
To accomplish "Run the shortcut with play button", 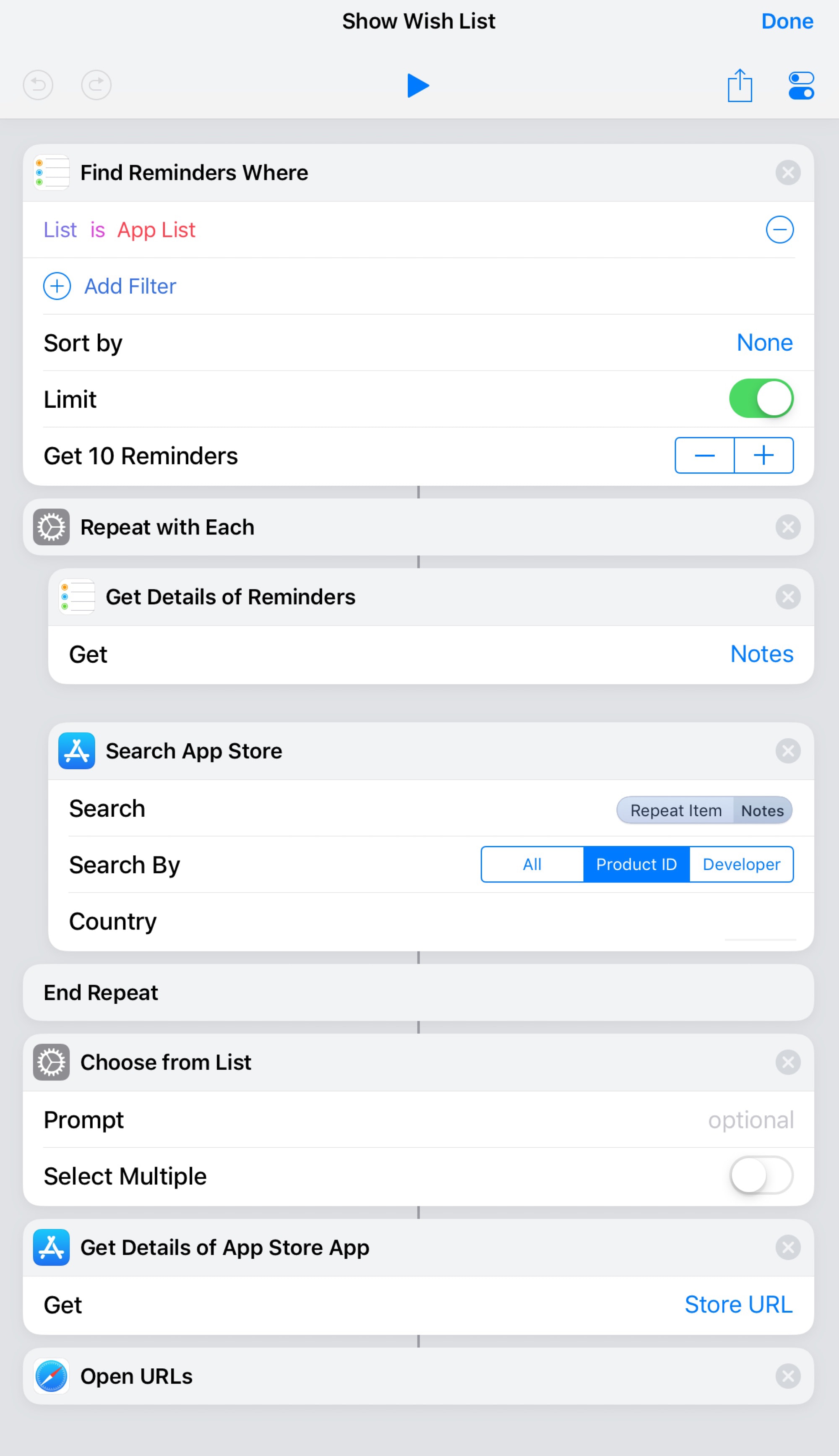I will 418,85.
